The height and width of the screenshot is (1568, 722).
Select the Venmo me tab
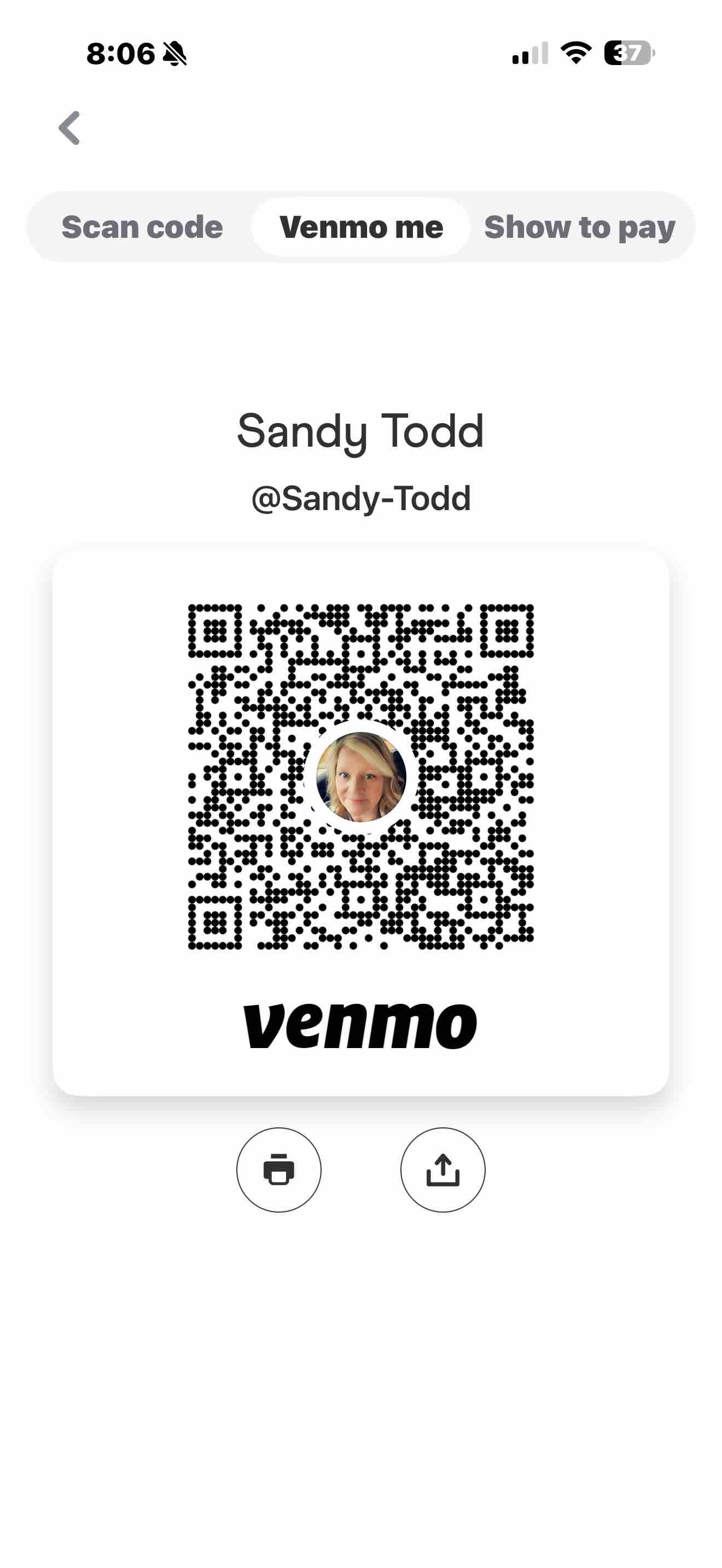click(361, 227)
